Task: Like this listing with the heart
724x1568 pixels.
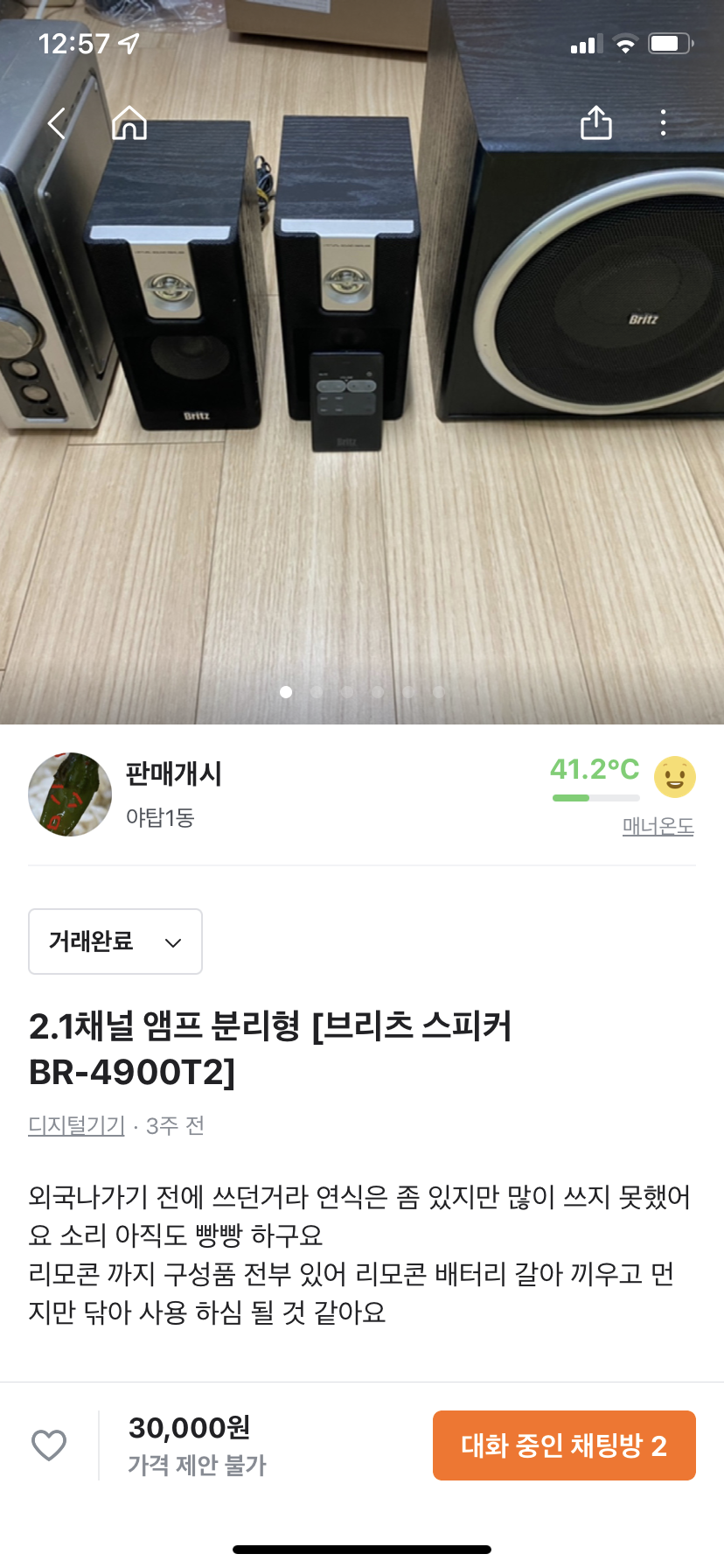Action: (49, 1445)
